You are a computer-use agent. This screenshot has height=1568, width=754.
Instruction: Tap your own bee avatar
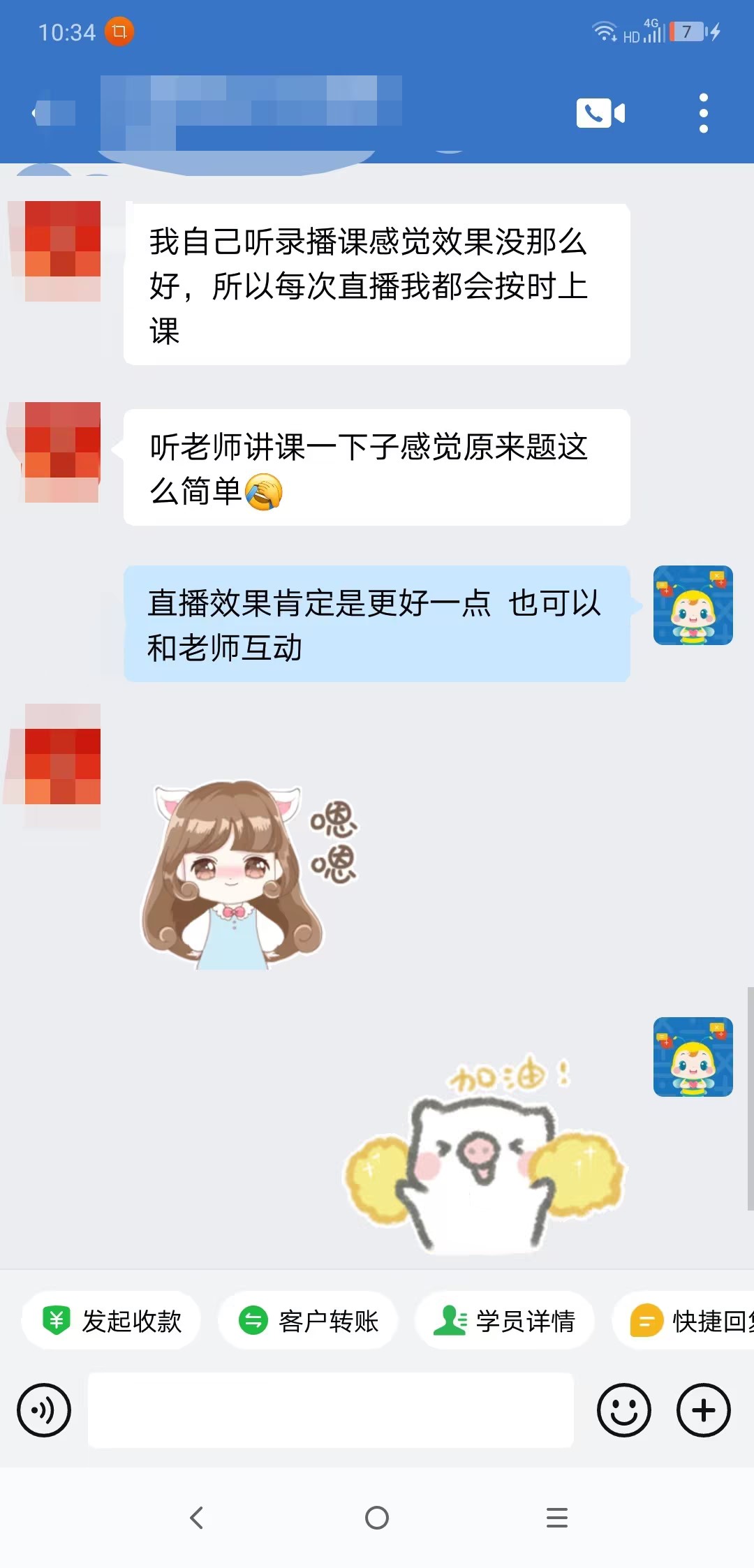tap(693, 605)
